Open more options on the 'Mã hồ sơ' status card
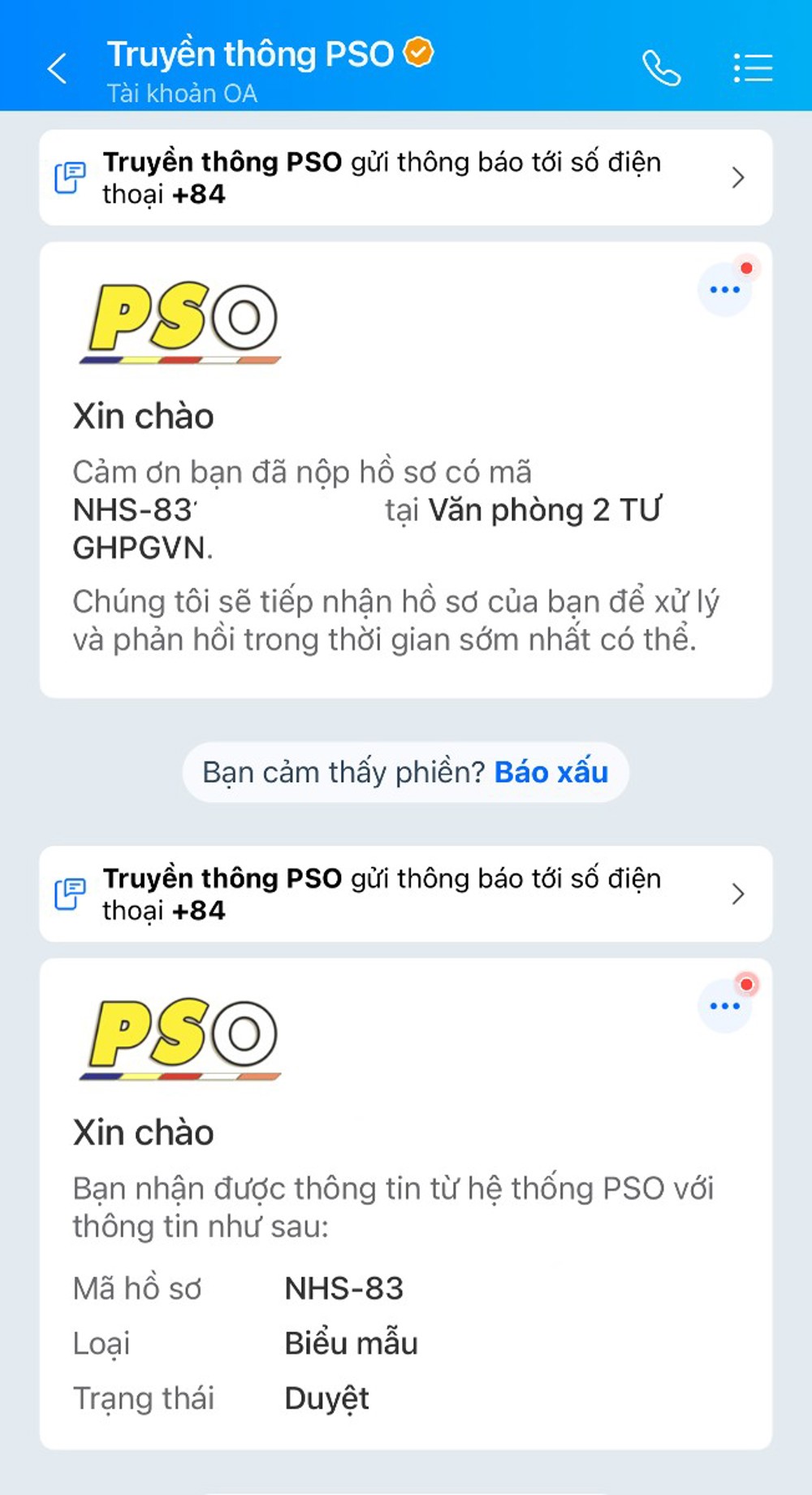812x1495 pixels. pyautogui.click(x=724, y=1006)
